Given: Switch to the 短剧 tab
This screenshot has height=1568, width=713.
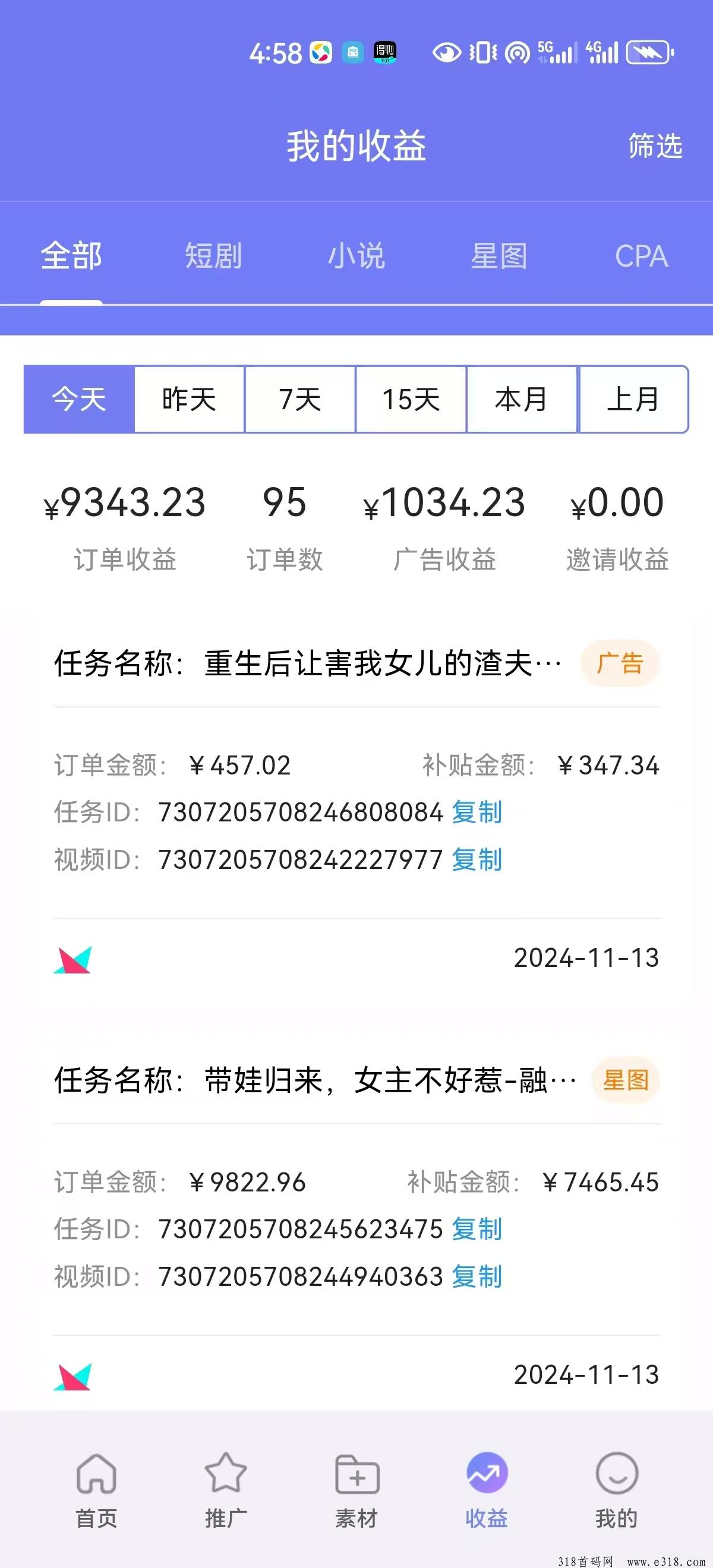Looking at the screenshot, I should coord(213,255).
